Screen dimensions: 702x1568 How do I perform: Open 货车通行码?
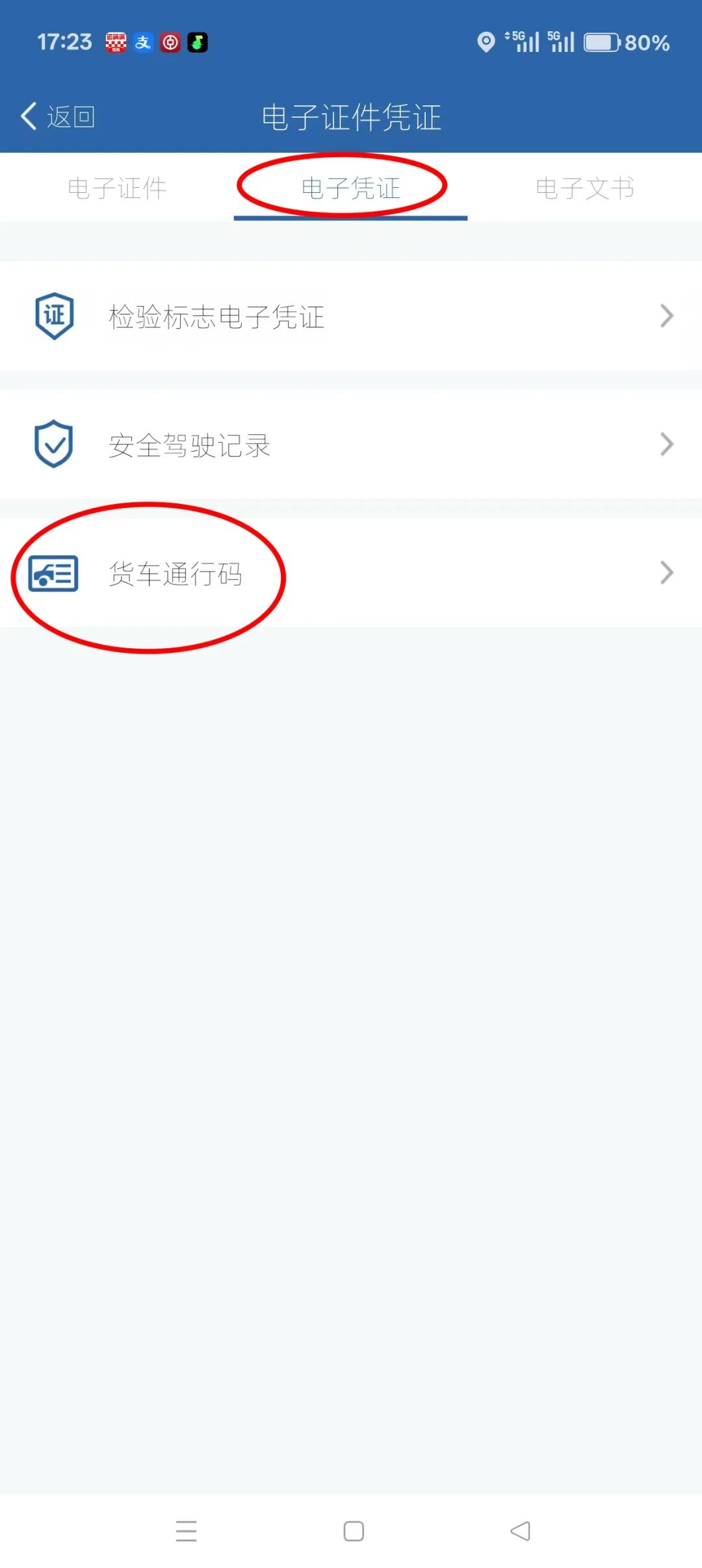[x=351, y=573]
